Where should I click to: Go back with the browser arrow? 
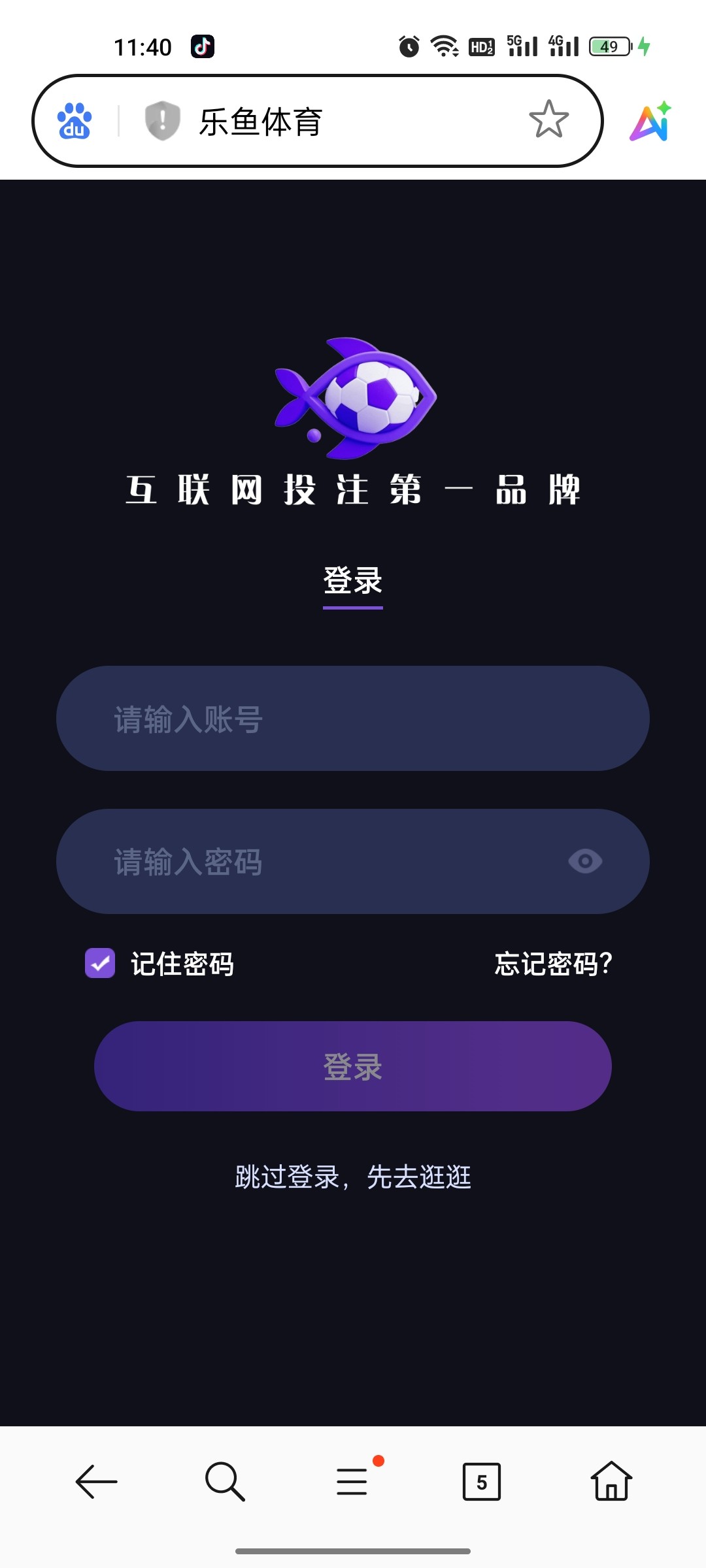pos(97,1482)
